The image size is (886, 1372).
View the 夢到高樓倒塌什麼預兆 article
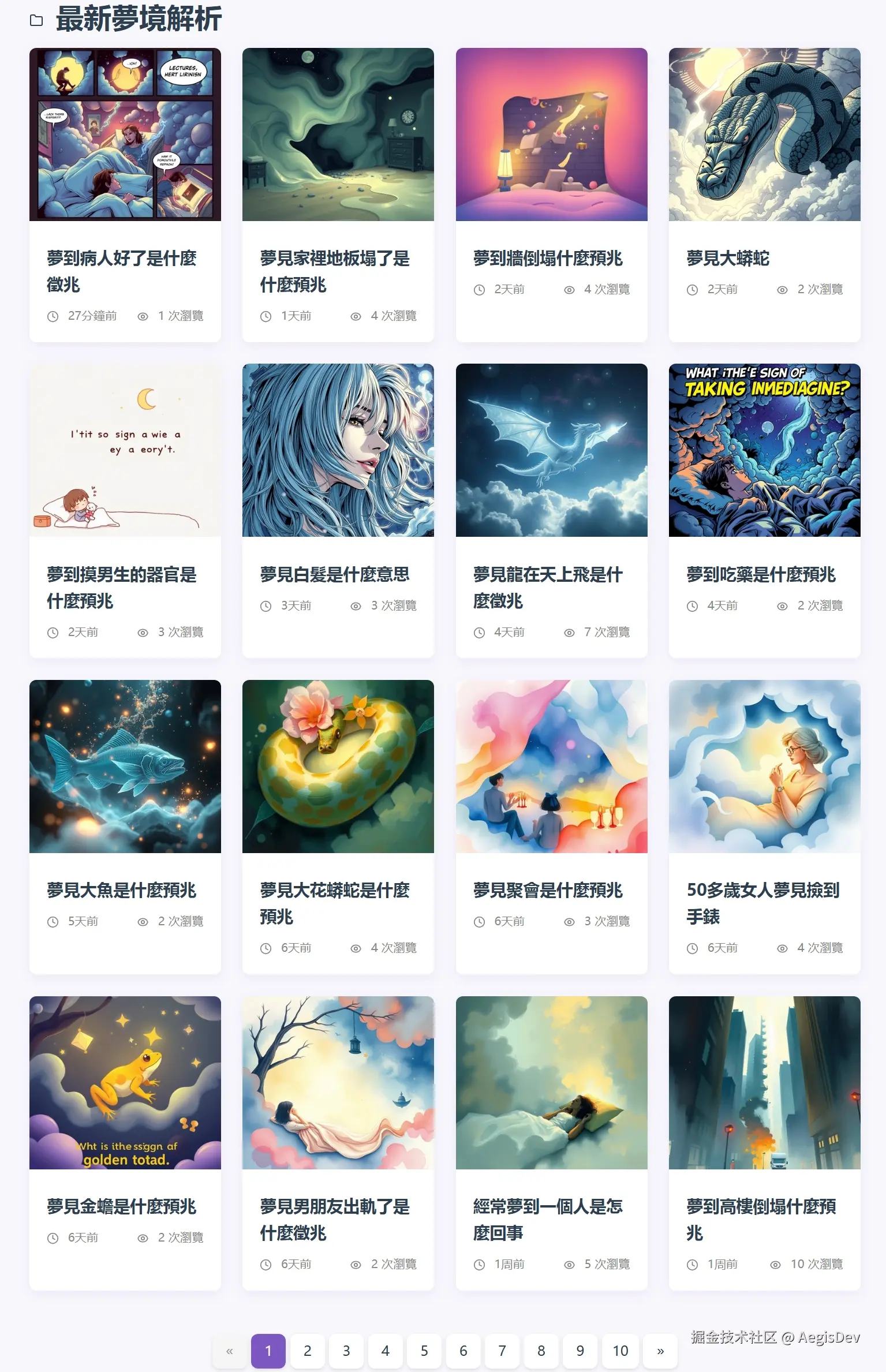pos(760,1219)
